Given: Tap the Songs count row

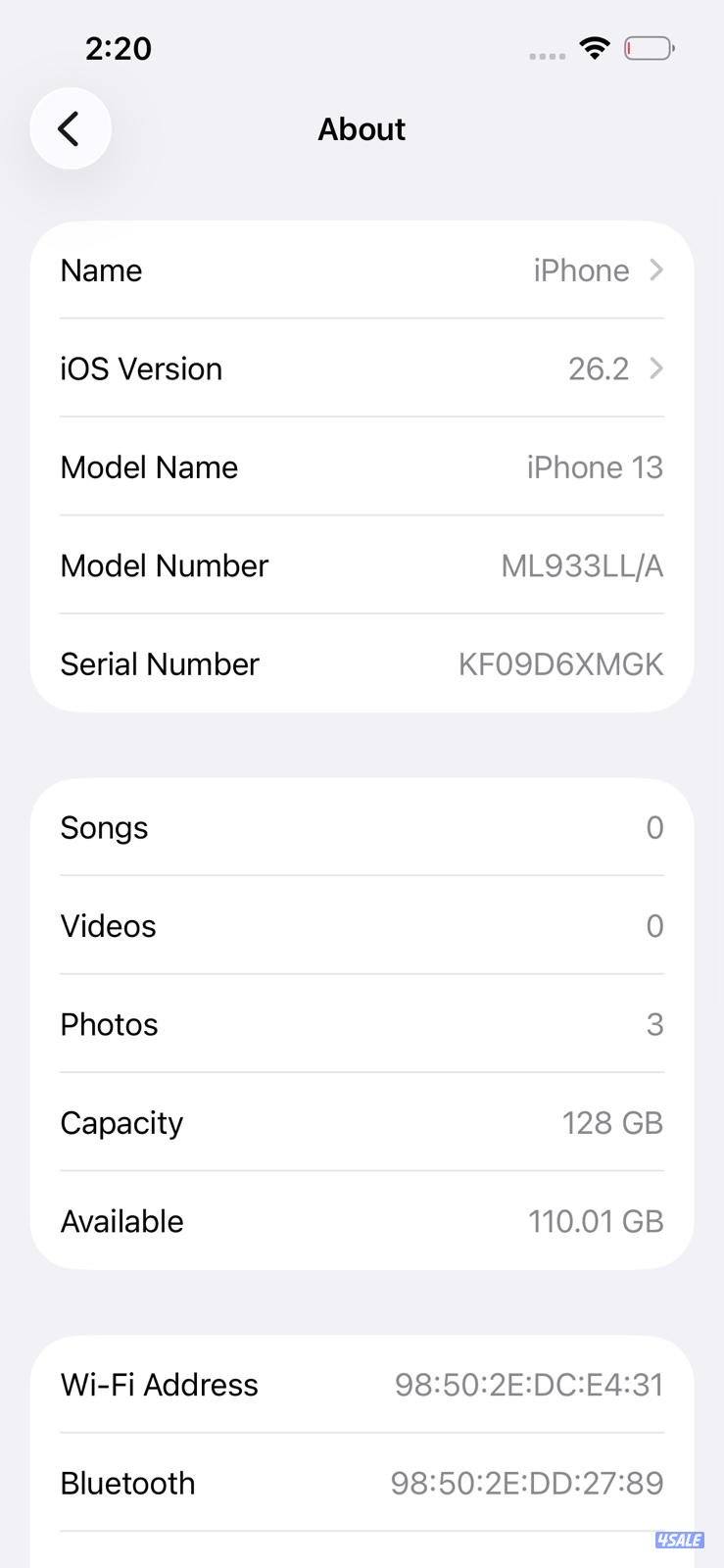Looking at the screenshot, I should (362, 827).
